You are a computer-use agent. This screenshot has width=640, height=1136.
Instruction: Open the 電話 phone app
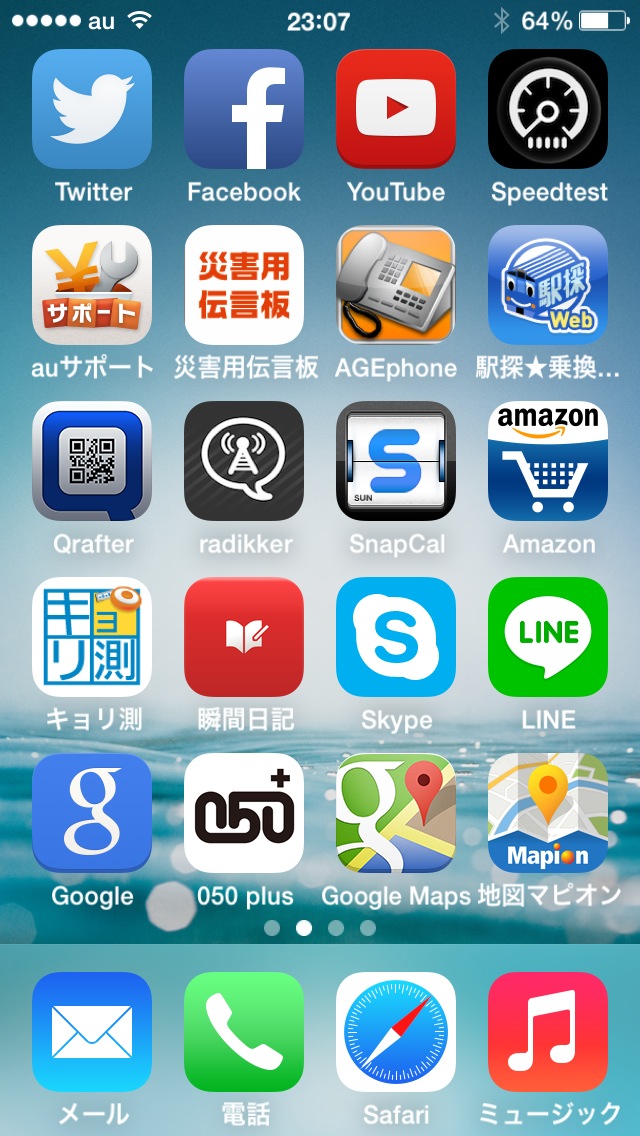point(244,1032)
